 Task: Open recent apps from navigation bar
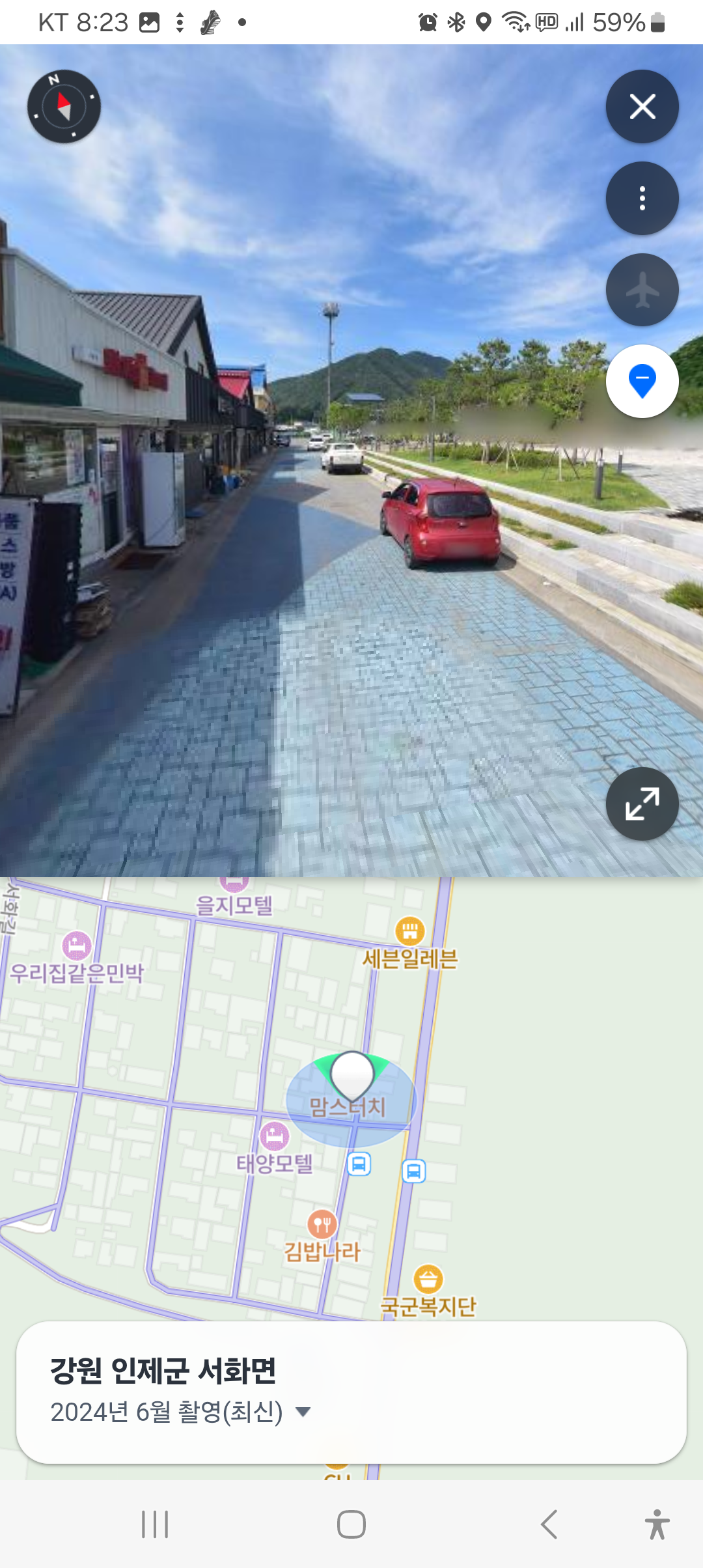tap(155, 1524)
